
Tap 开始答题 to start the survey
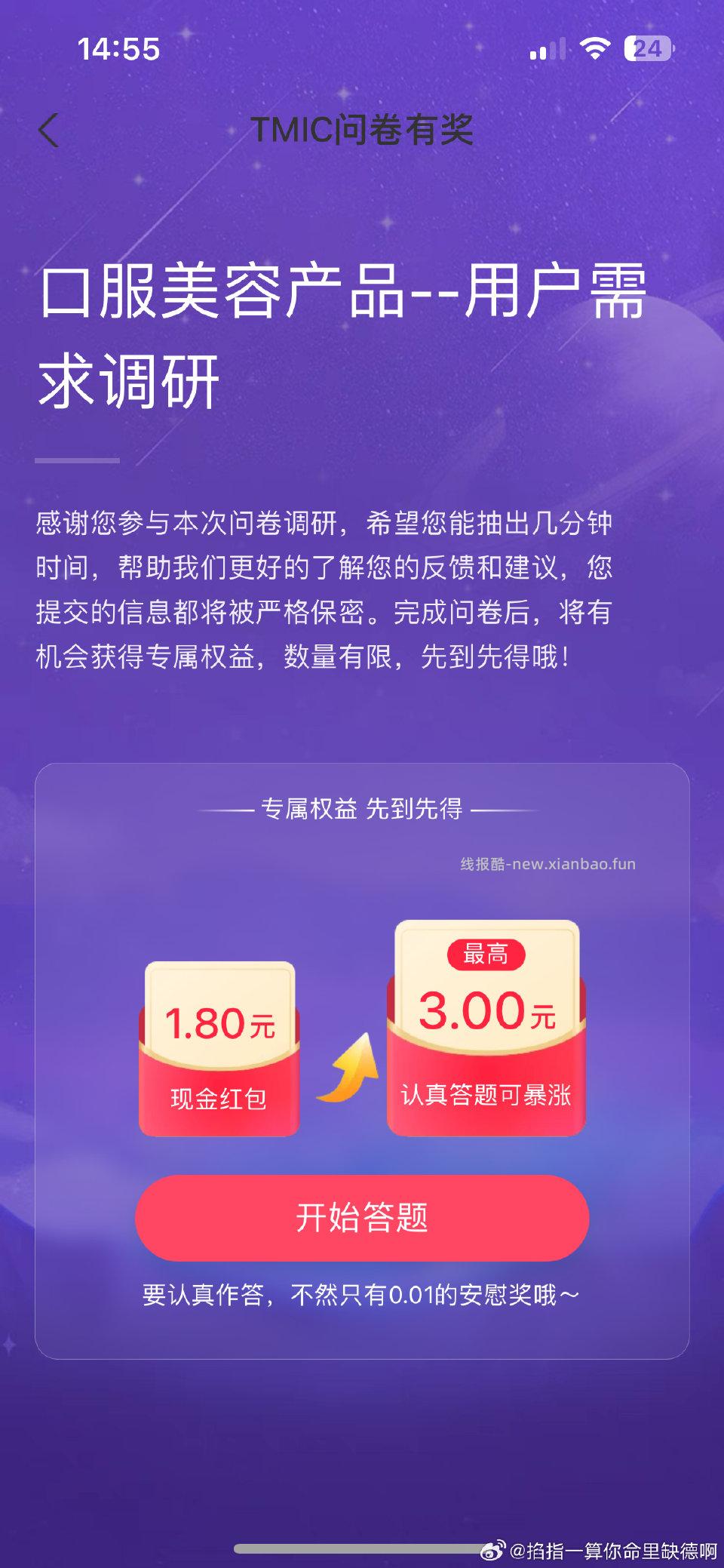pos(362,1218)
